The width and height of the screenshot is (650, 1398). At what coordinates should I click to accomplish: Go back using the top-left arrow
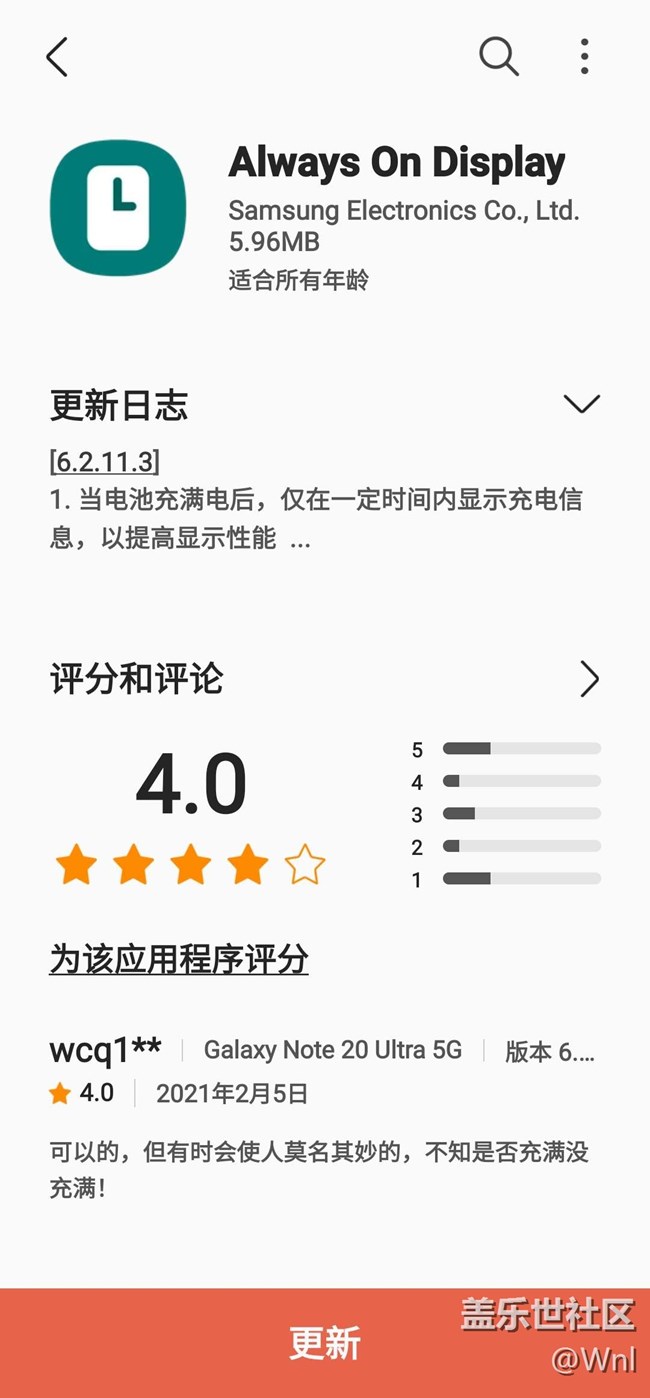click(58, 57)
